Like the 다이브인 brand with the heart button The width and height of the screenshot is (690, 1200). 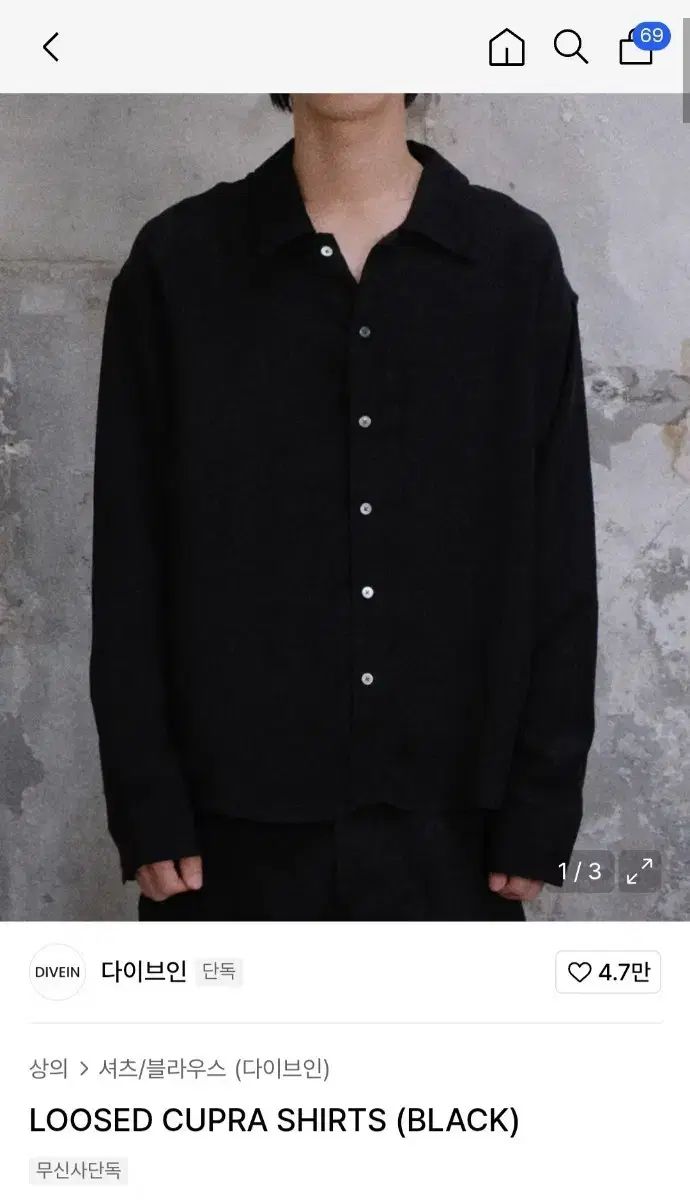608,972
